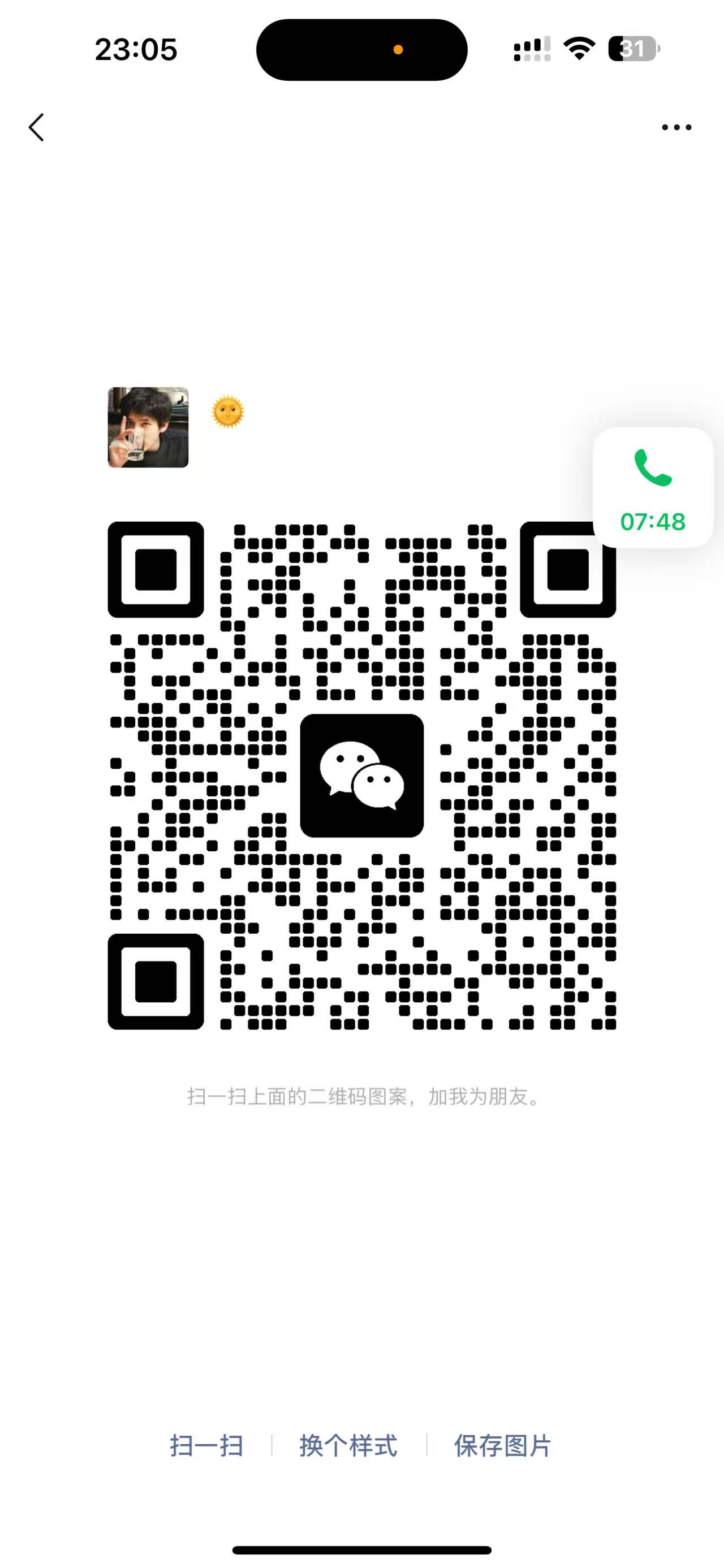Screen dimensions: 724x1568
Task: Open the three-dot overflow menu
Action: click(676, 127)
